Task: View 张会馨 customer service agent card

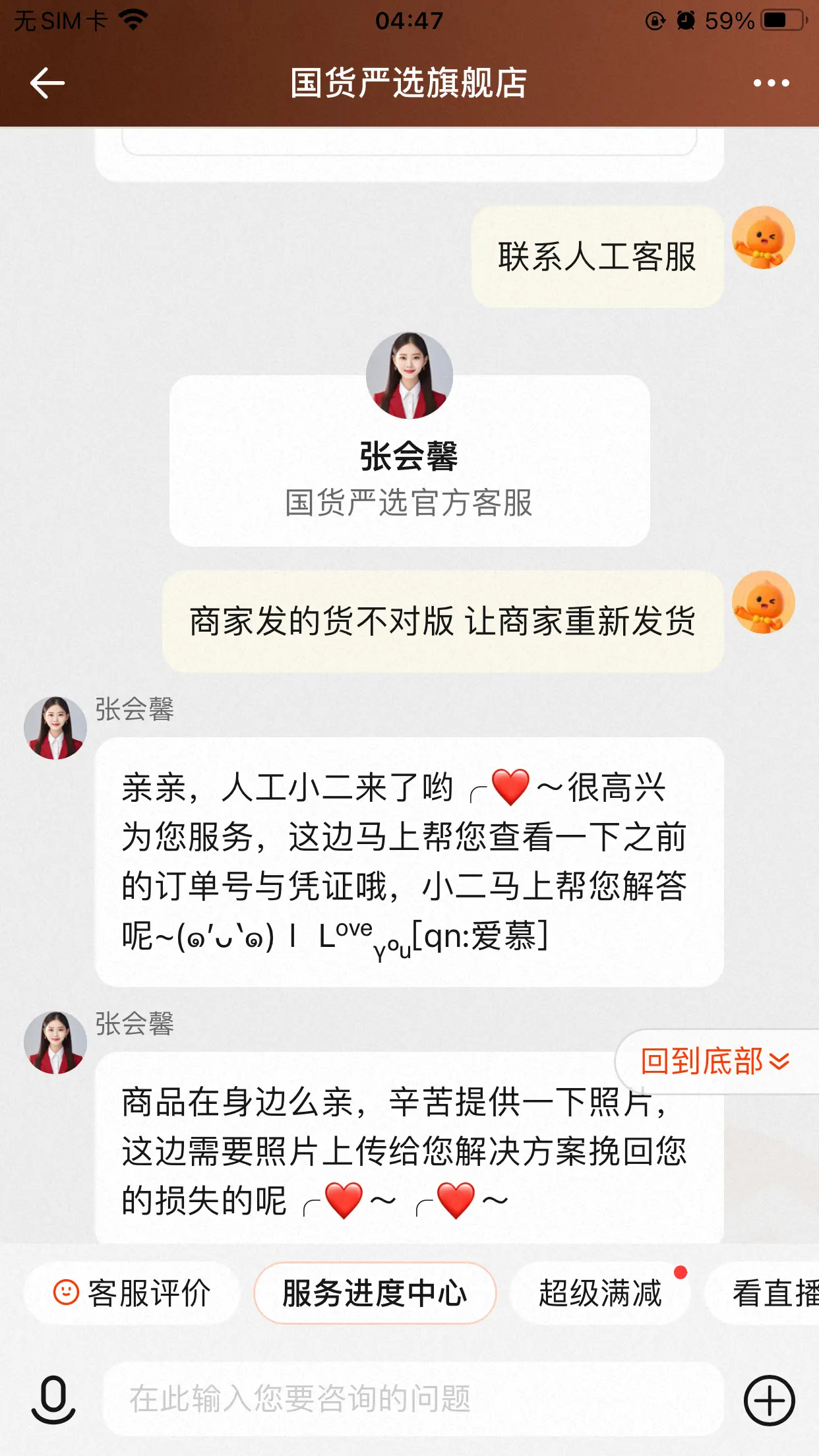Action: click(409, 460)
